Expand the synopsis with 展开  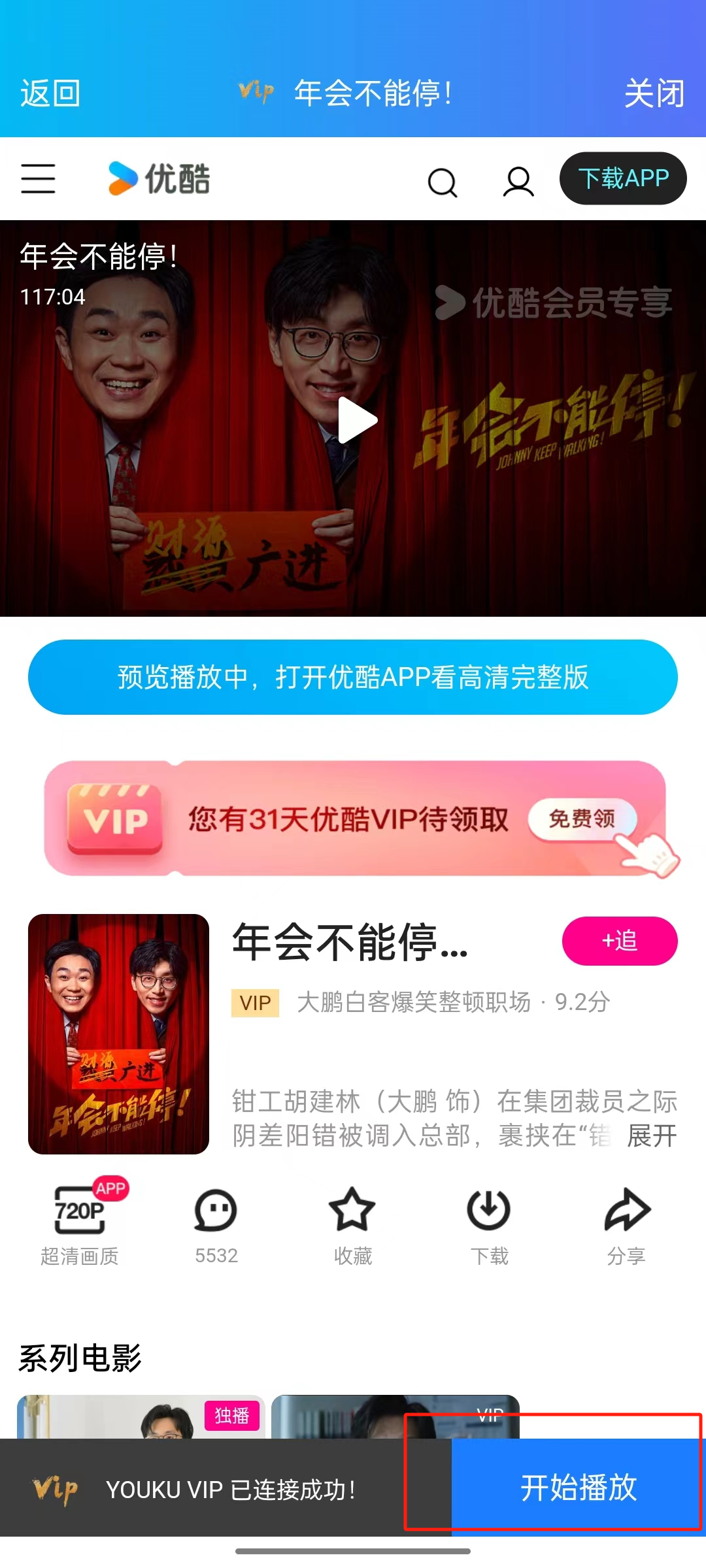click(651, 1135)
